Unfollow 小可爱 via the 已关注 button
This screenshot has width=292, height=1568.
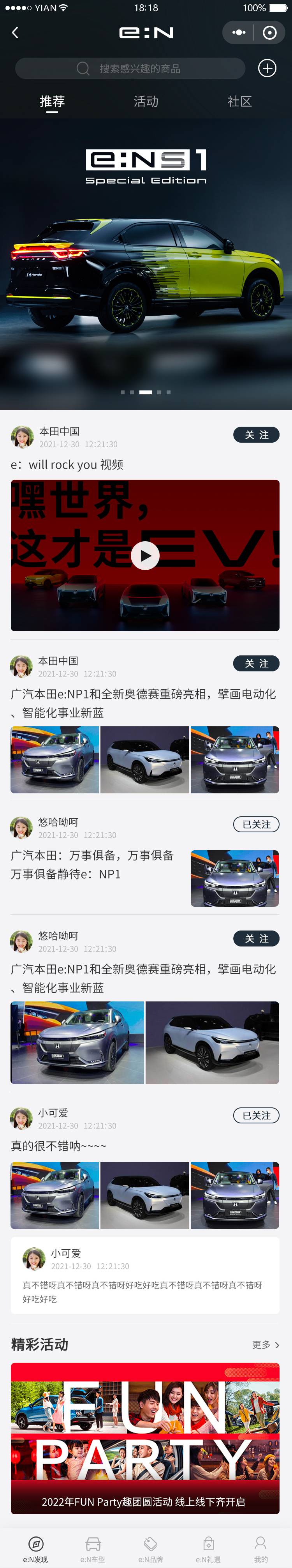click(256, 1115)
